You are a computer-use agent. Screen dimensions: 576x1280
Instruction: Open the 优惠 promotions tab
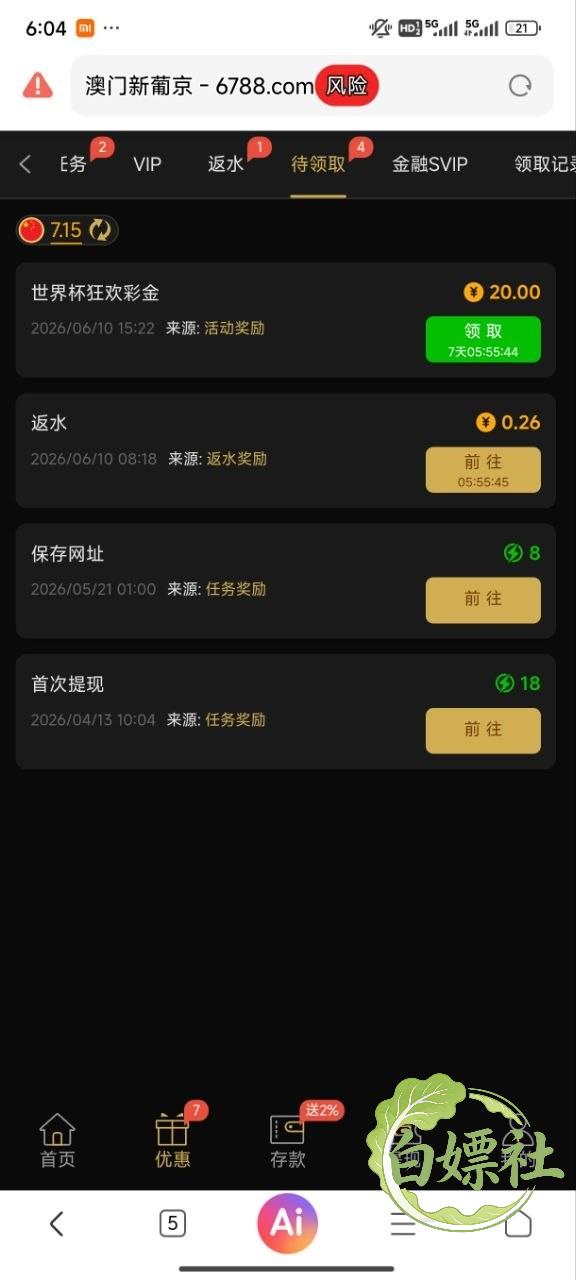click(173, 1141)
